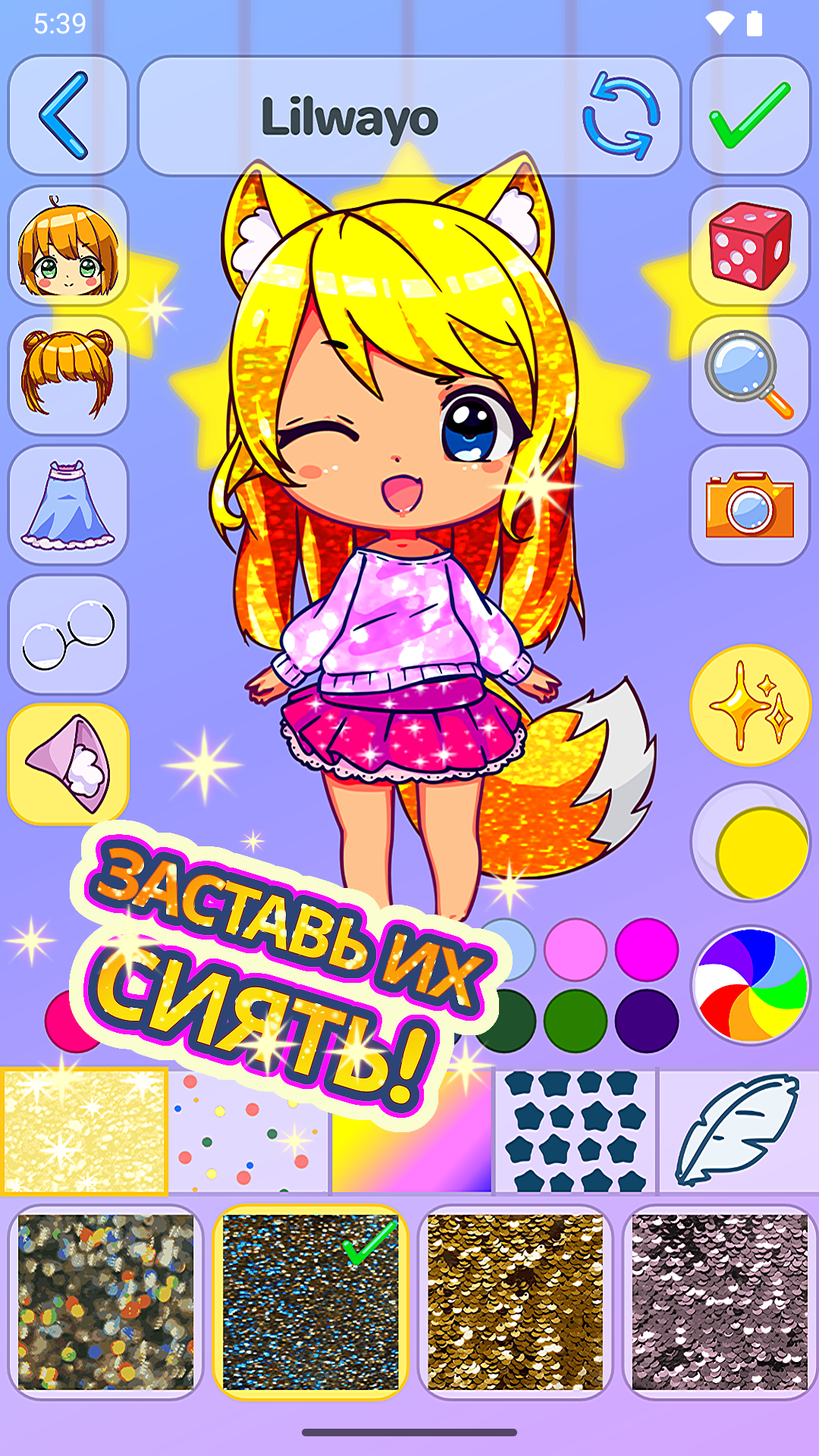819x1456 pixels.
Task: Tap the golden sparkles effect button
Action: [x=750, y=705]
